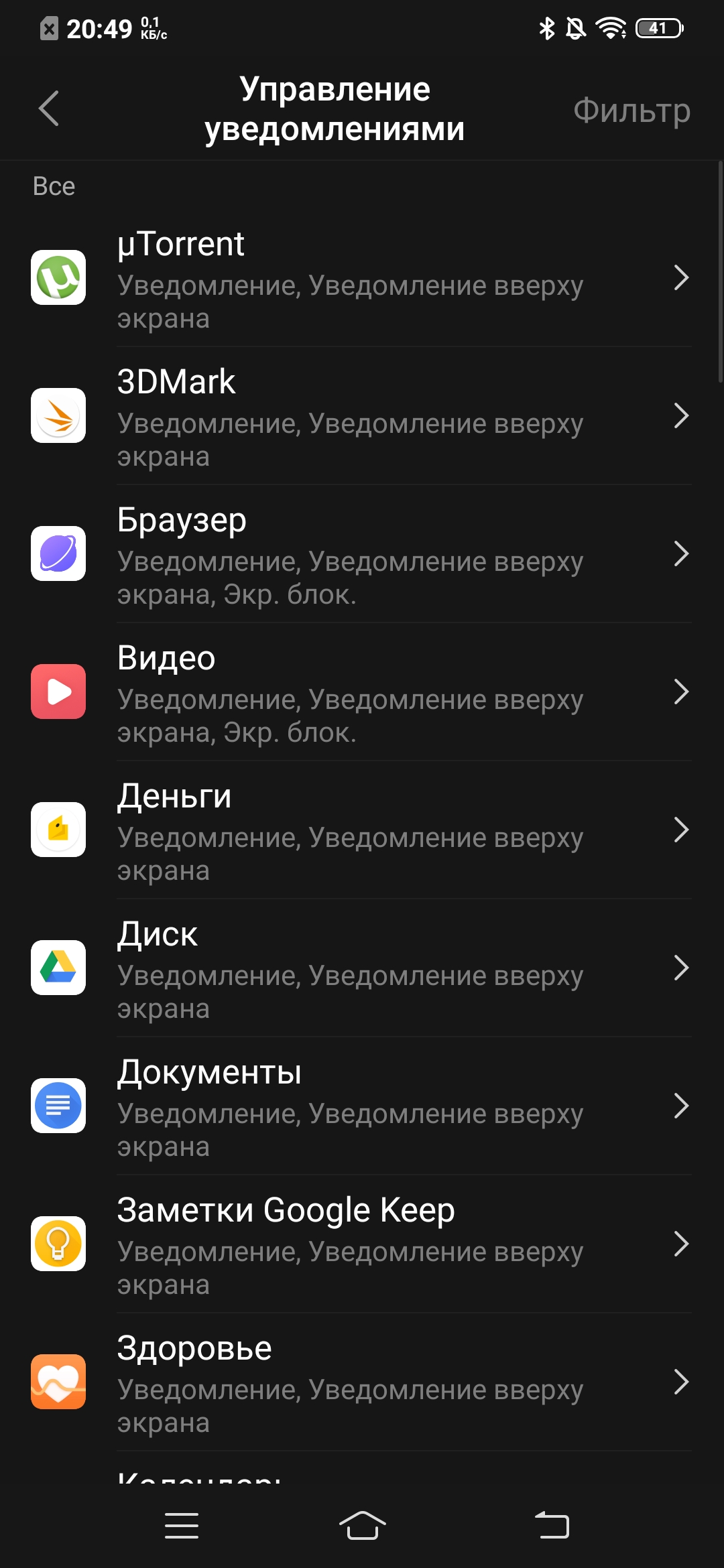Open recent apps from navigation bar
Viewport: 724px width, 1568px height.
tap(182, 1526)
